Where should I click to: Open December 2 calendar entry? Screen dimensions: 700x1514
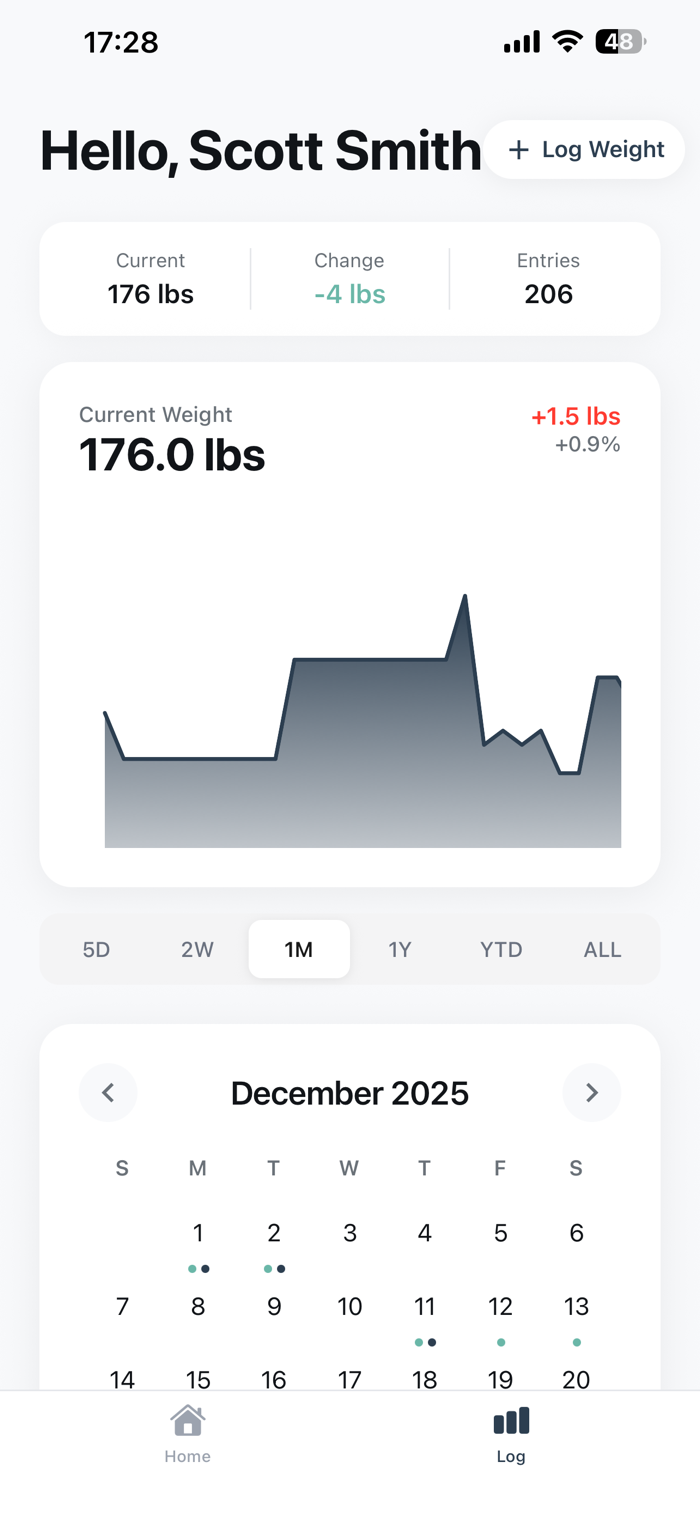click(274, 1240)
